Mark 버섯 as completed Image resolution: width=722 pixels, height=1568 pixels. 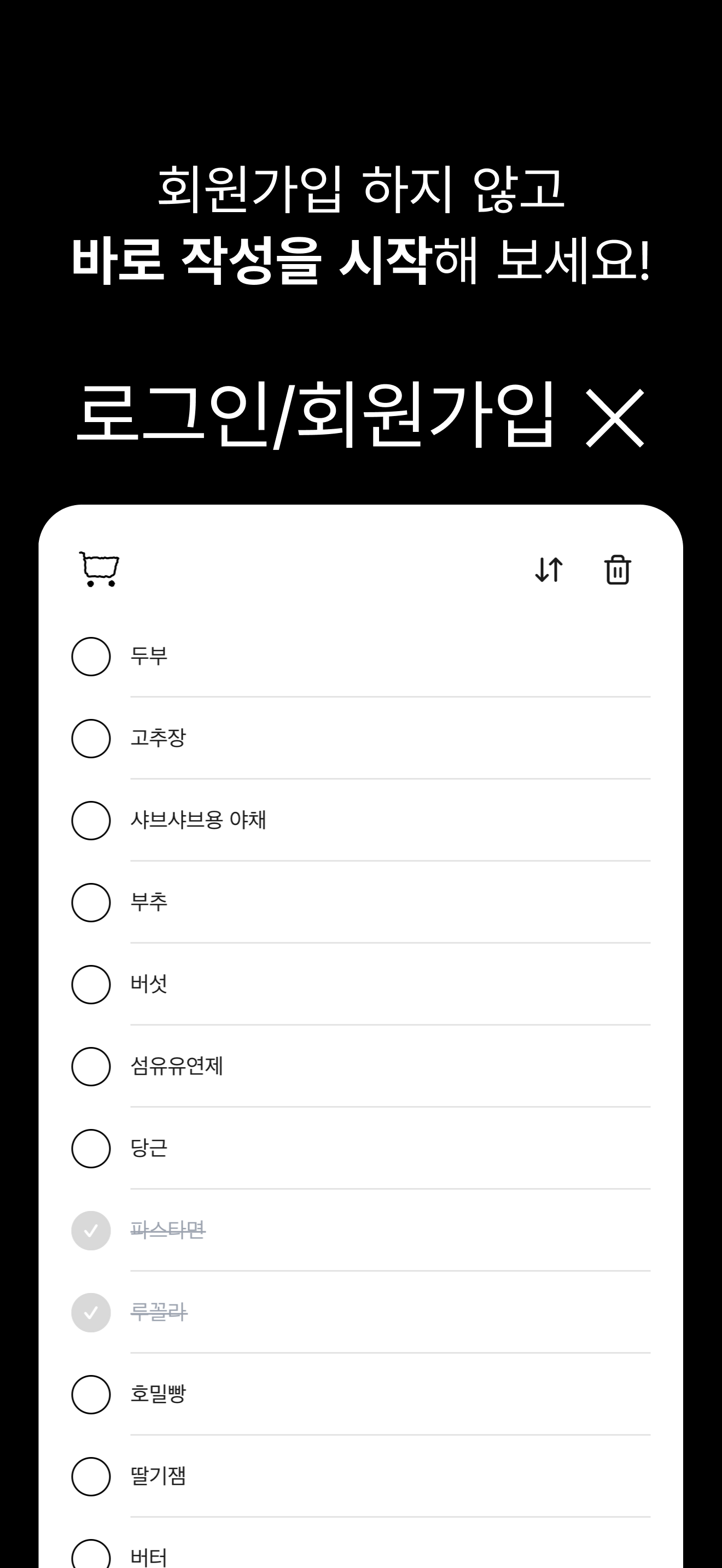tap(90, 984)
